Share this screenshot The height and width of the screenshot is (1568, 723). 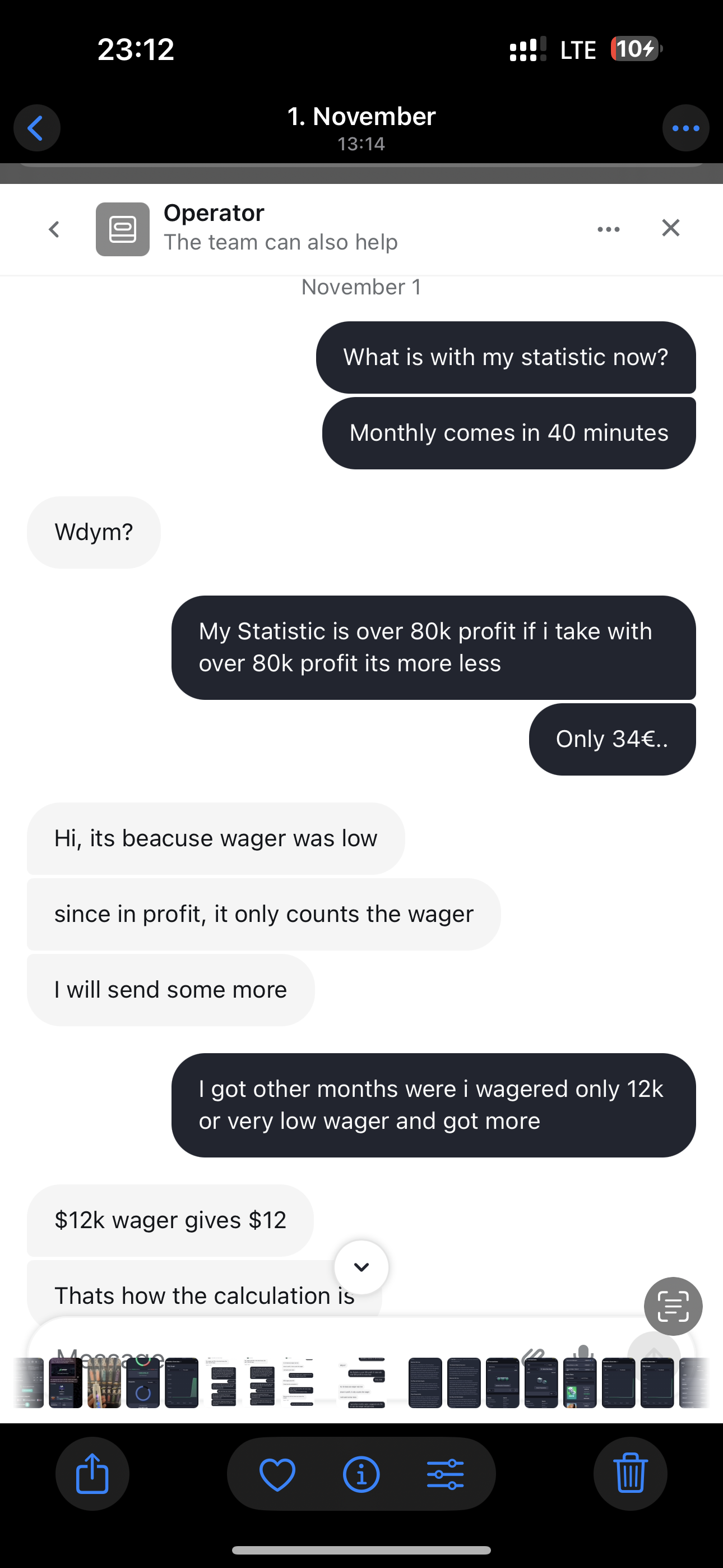(92, 1474)
